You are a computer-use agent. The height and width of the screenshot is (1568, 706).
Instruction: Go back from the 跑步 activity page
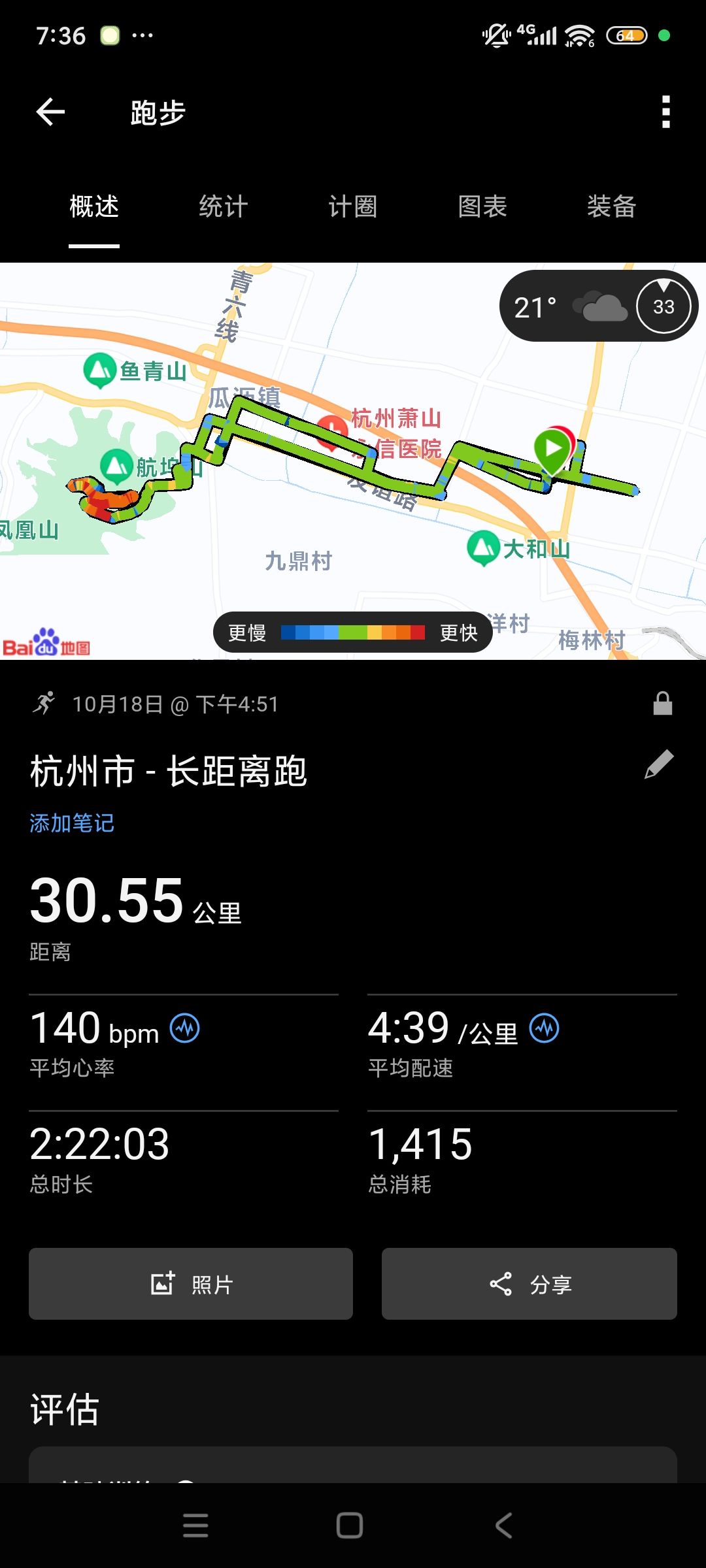click(x=50, y=112)
